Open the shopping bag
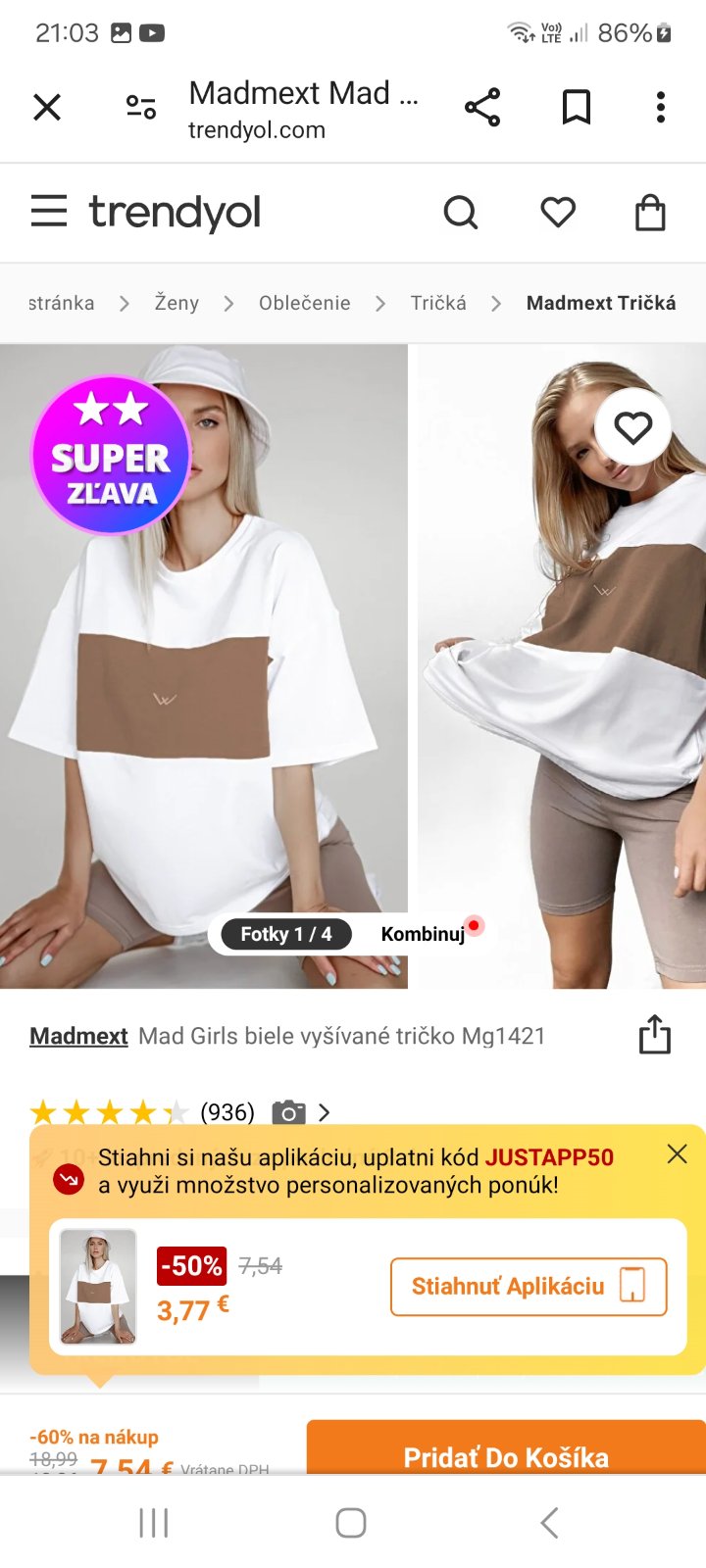706x1568 pixels. (x=650, y=212)
